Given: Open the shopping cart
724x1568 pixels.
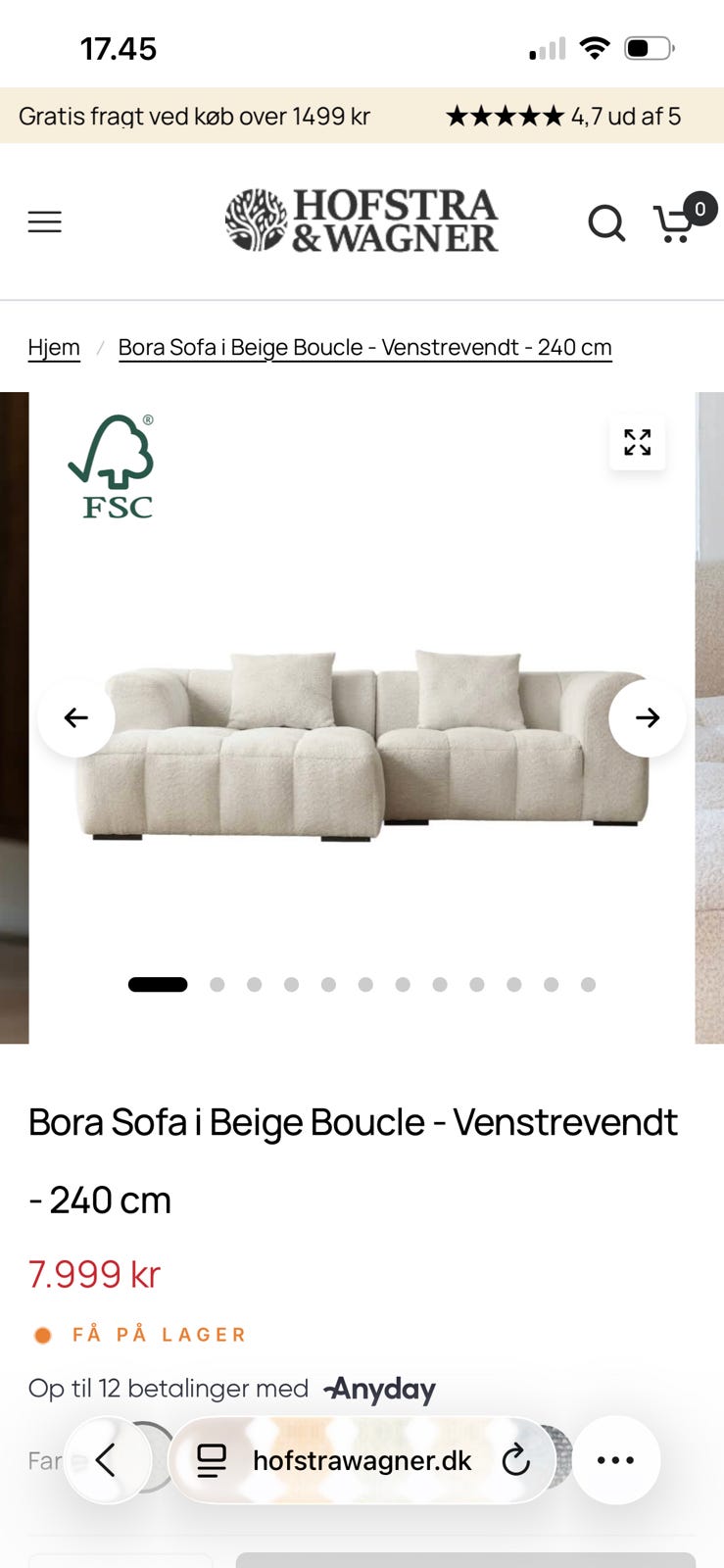Looking at the screenshot, I should tap(674, 224).
